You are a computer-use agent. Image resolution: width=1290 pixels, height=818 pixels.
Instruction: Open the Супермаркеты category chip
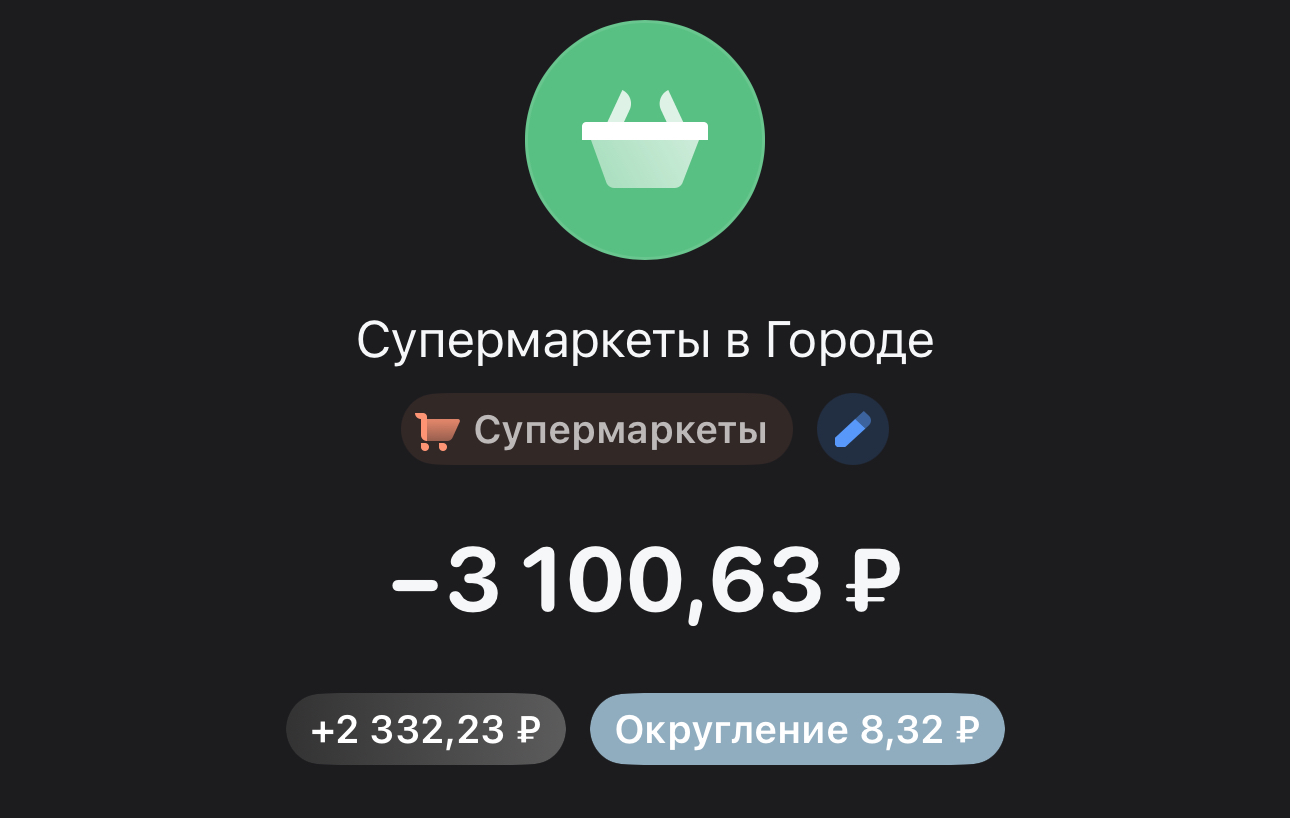[597, 430]
